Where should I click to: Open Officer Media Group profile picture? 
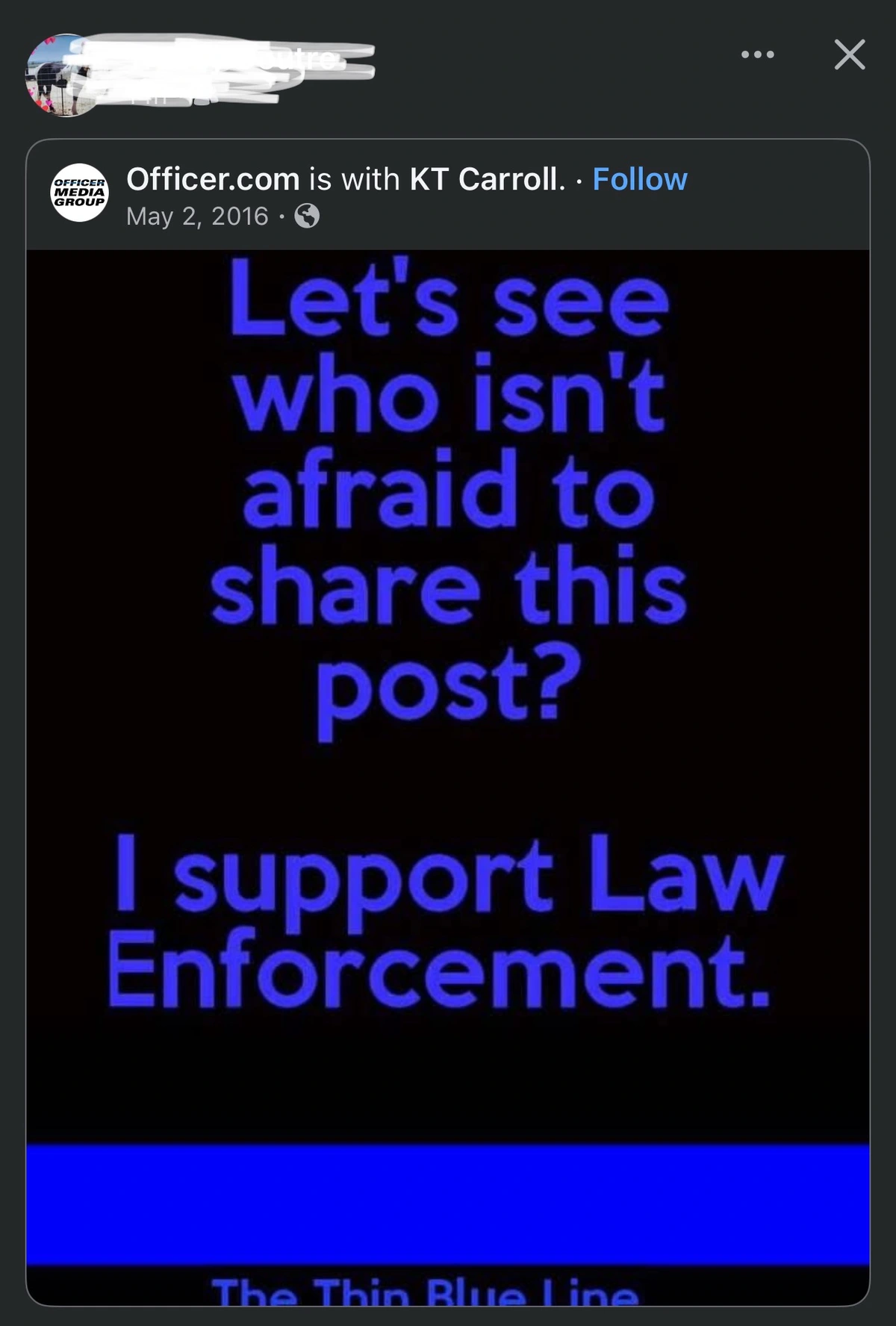79,193
